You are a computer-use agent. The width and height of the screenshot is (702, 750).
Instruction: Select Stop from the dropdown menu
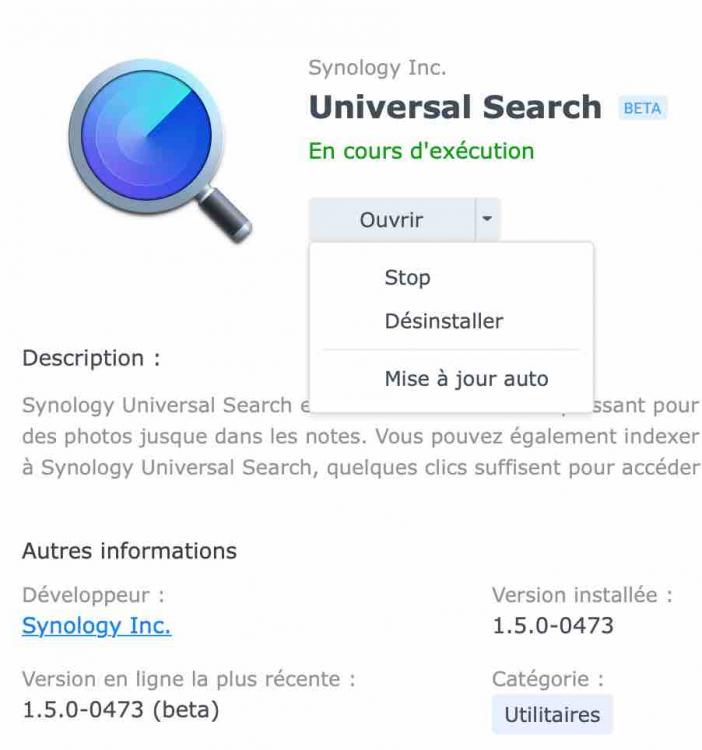click(407, 278)
